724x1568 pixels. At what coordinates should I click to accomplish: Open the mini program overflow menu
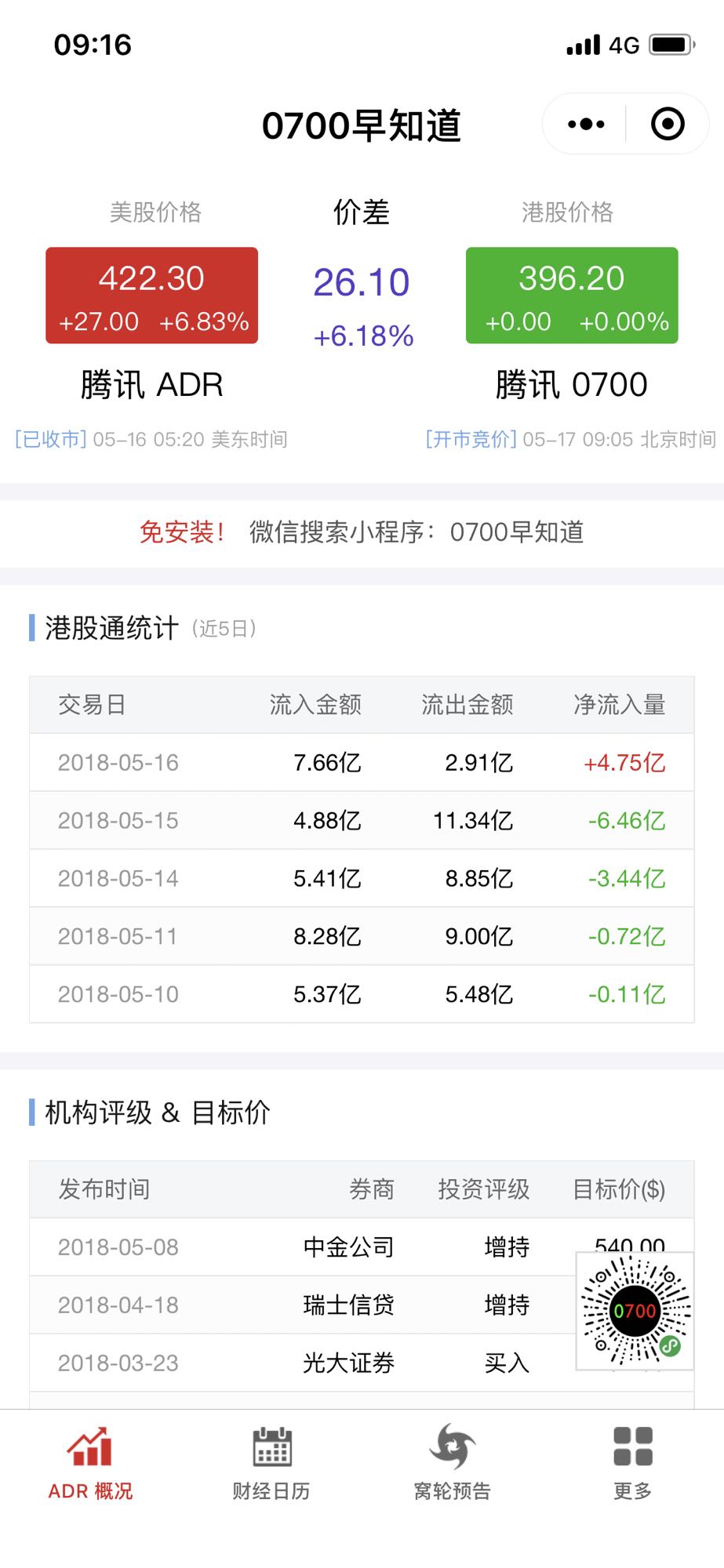[585, 124]
